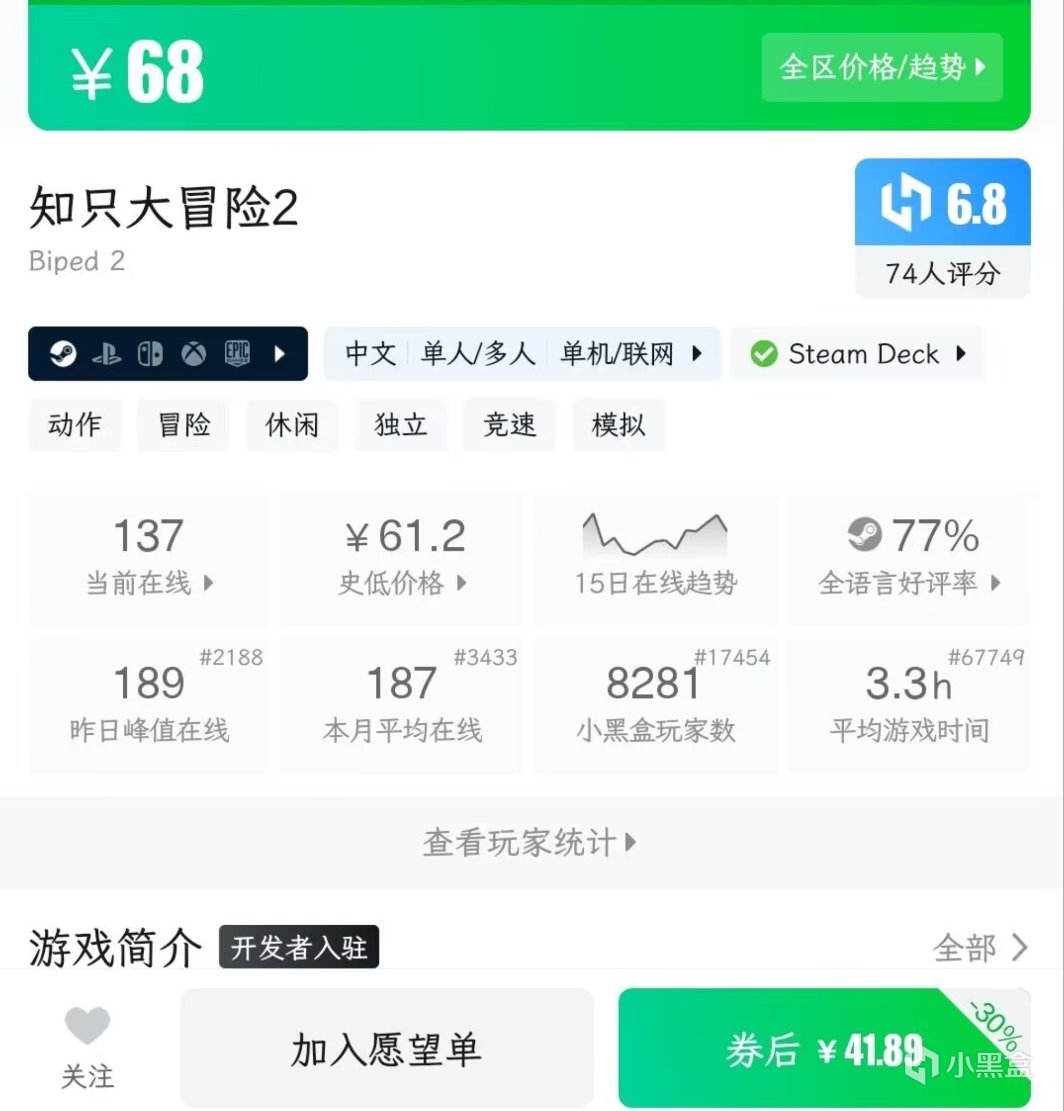Open the 6.8 rating box
This screenshot has width=1064, height=1111.
(942, 227)
